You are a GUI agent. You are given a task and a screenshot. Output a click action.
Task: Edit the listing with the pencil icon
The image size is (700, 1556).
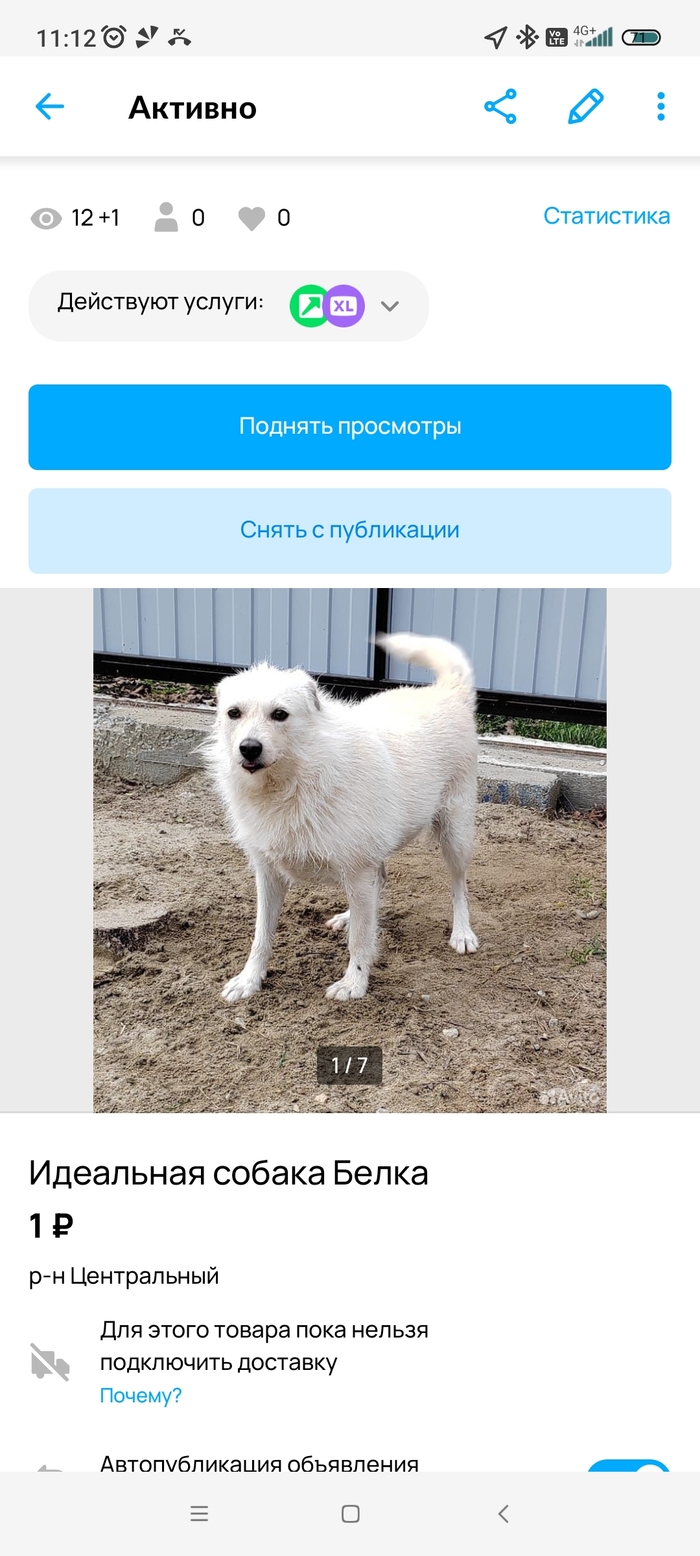tap(585, 107)
